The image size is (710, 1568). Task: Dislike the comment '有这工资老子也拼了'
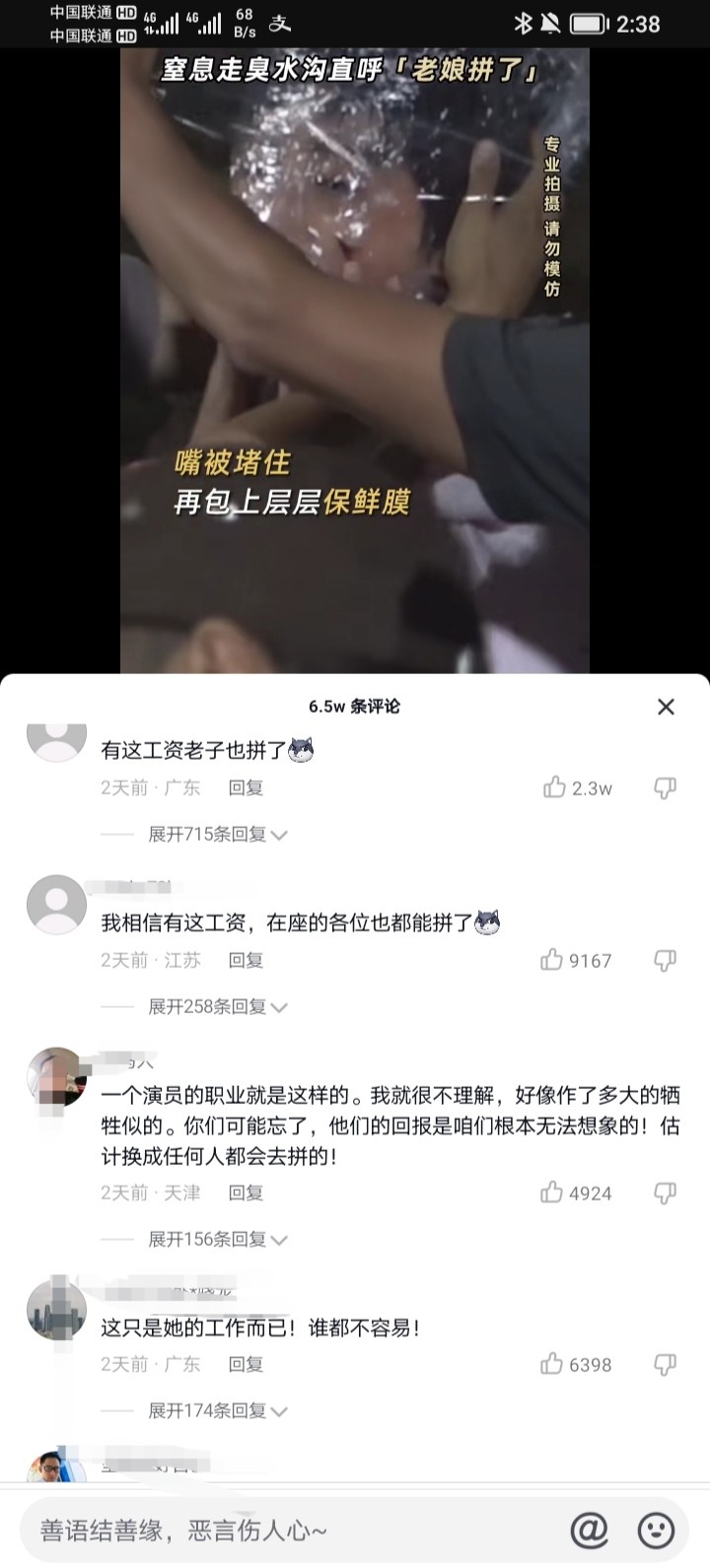tap(666, 787)
